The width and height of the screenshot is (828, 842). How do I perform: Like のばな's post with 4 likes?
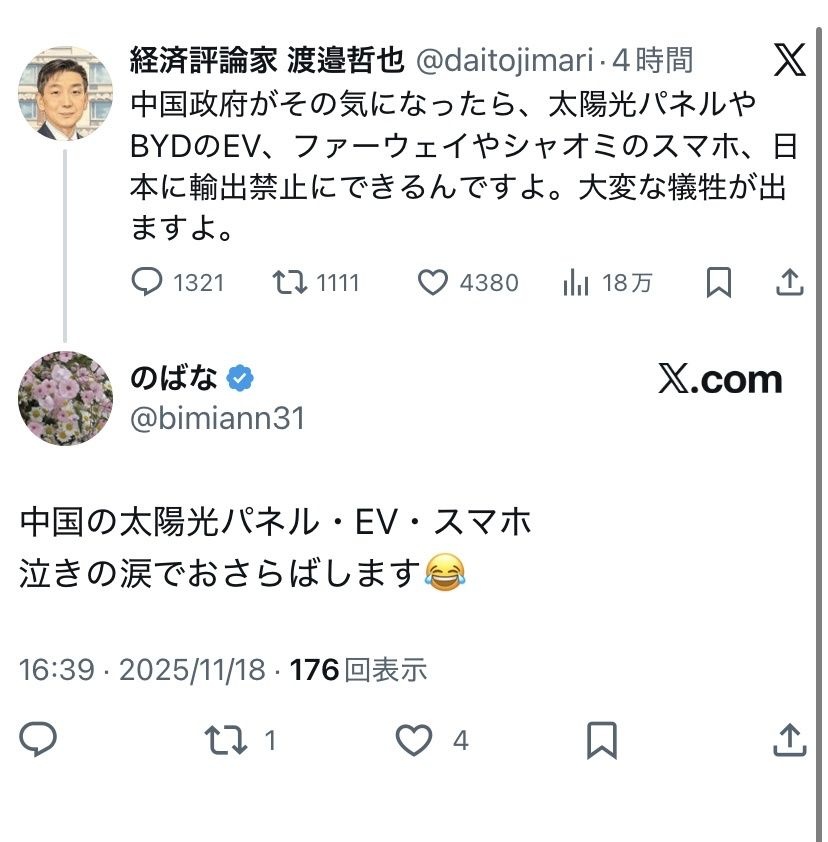pos(413,740)
